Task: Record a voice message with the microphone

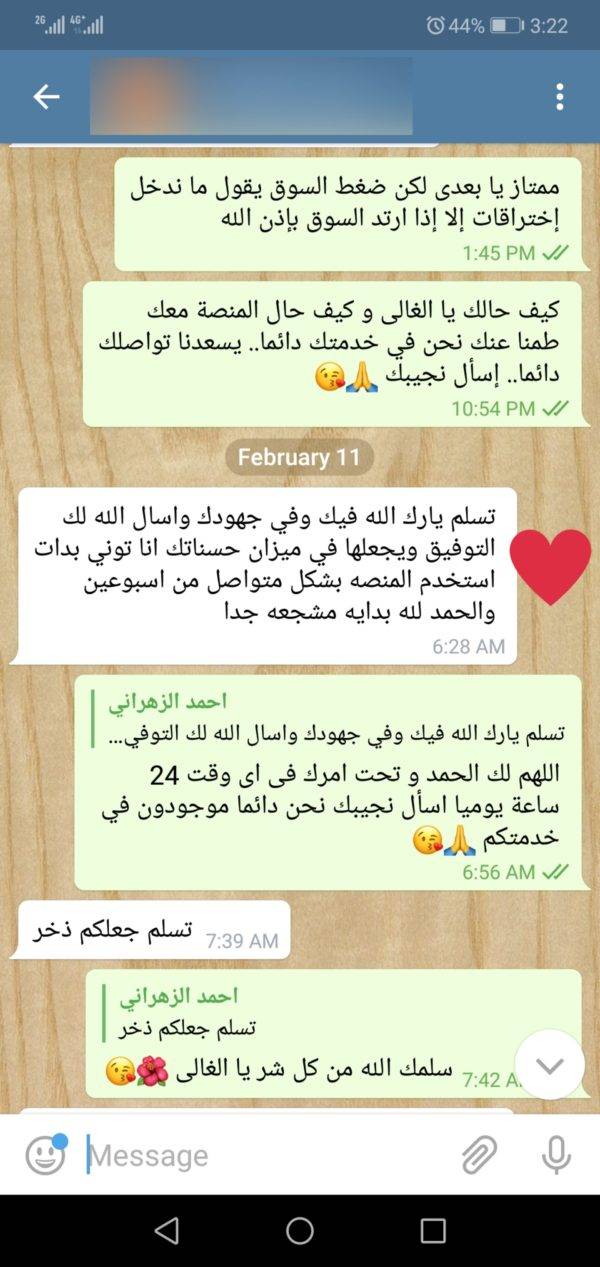Action: click(556, 1156)
